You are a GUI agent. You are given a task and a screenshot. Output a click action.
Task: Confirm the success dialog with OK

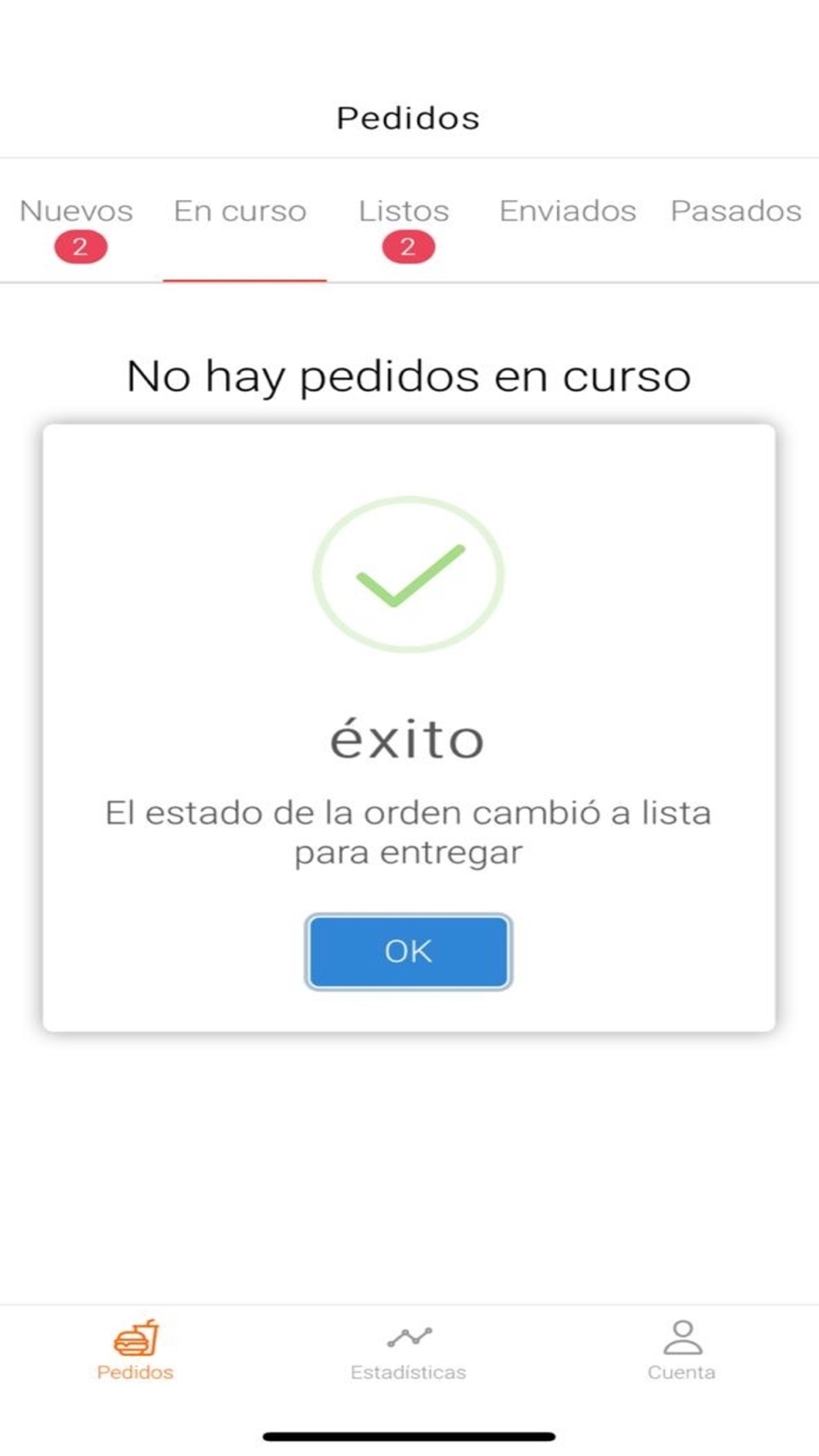pos(409,952)
